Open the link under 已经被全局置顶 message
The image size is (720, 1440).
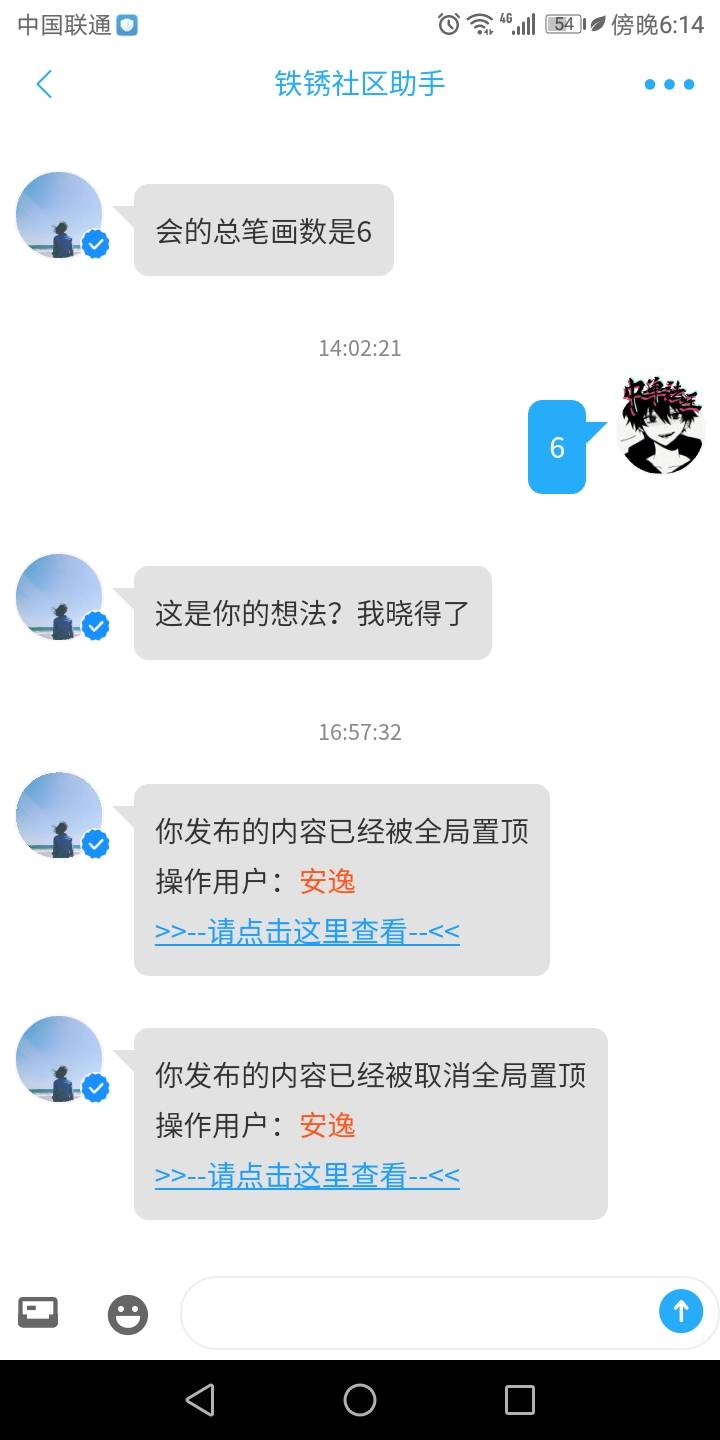[x=307, y=932]
